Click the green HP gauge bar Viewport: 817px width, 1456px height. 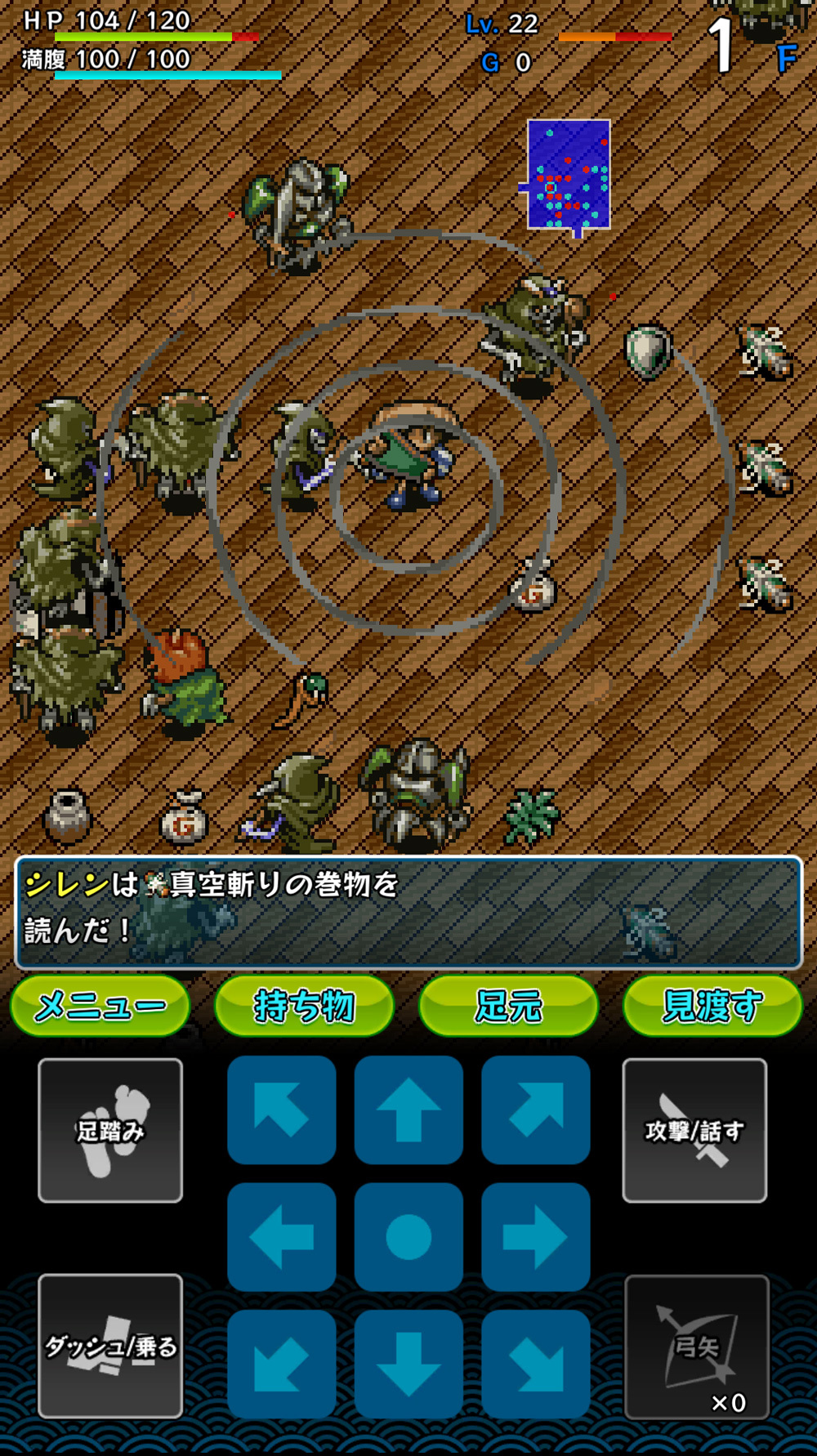tap(139, 37)
